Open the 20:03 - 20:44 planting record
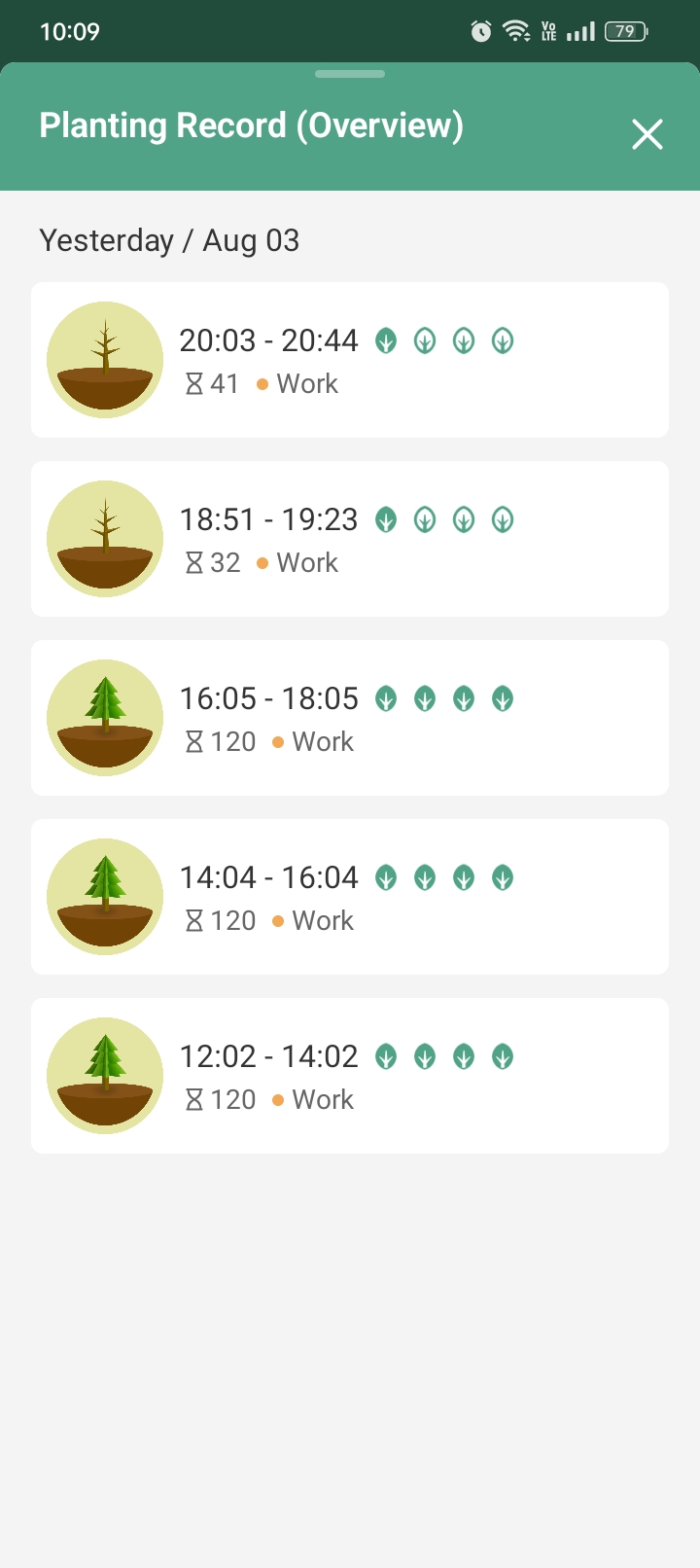700x1568 pixels. click(350, 360)
